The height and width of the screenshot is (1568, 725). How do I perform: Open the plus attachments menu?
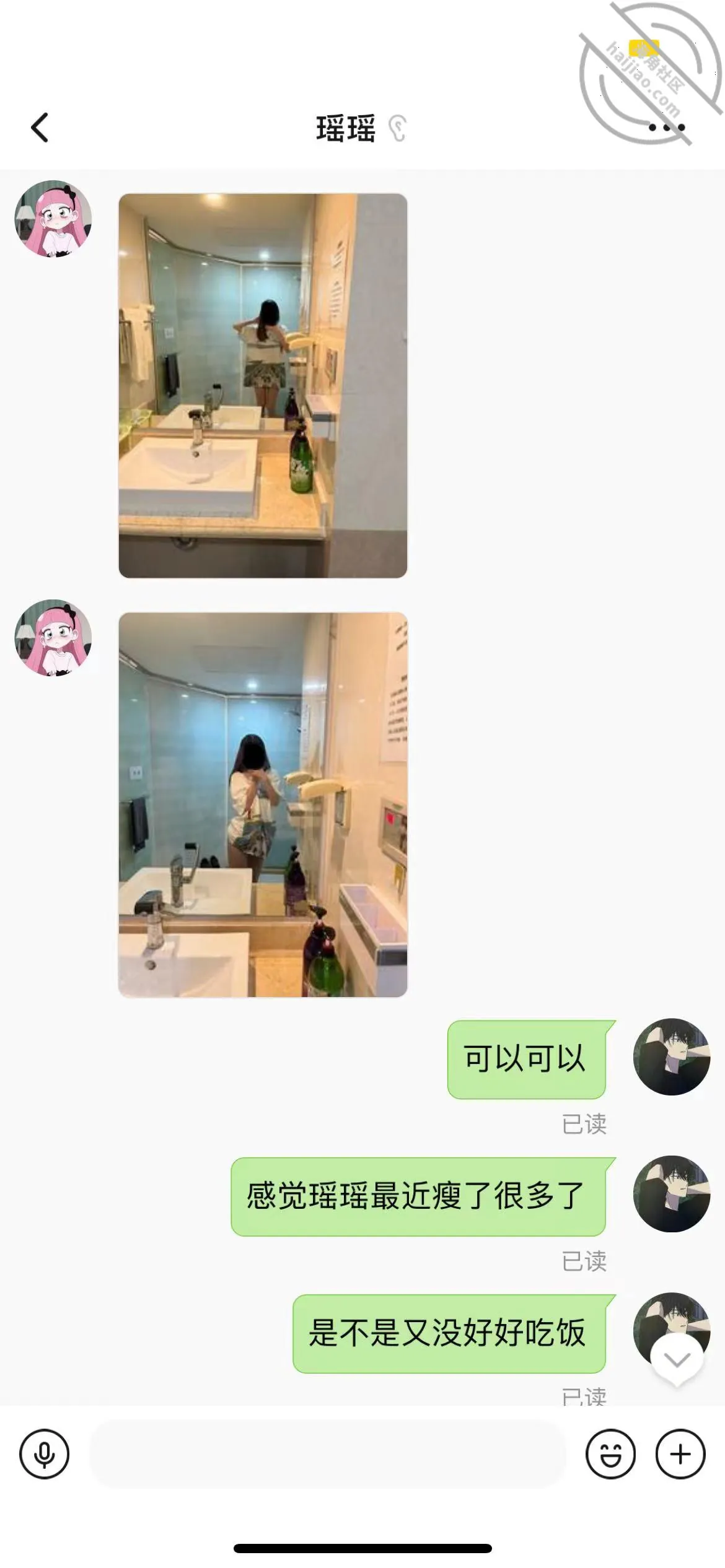coord(680,1453)
